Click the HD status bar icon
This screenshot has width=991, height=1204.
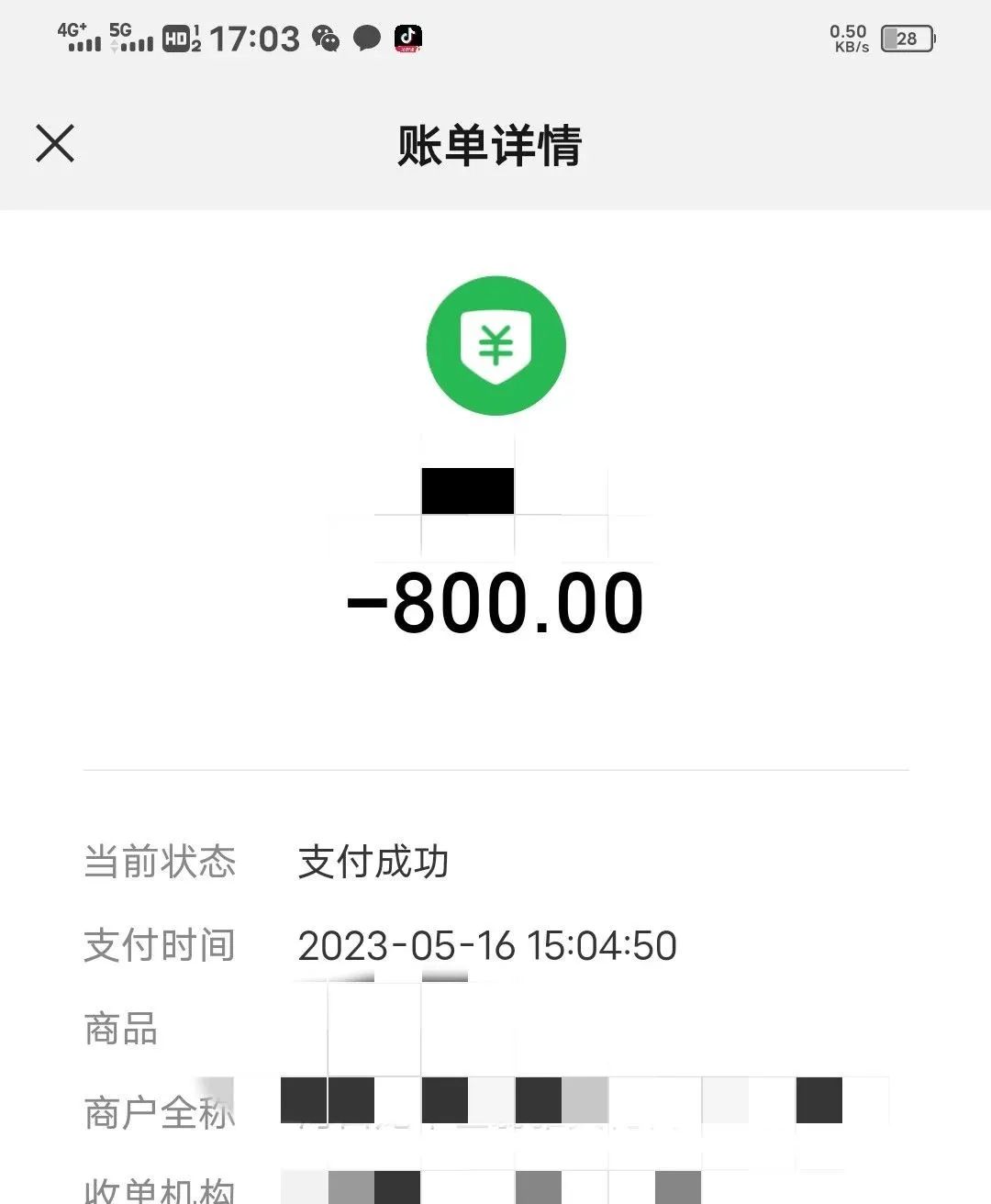[x=175, y=39]
